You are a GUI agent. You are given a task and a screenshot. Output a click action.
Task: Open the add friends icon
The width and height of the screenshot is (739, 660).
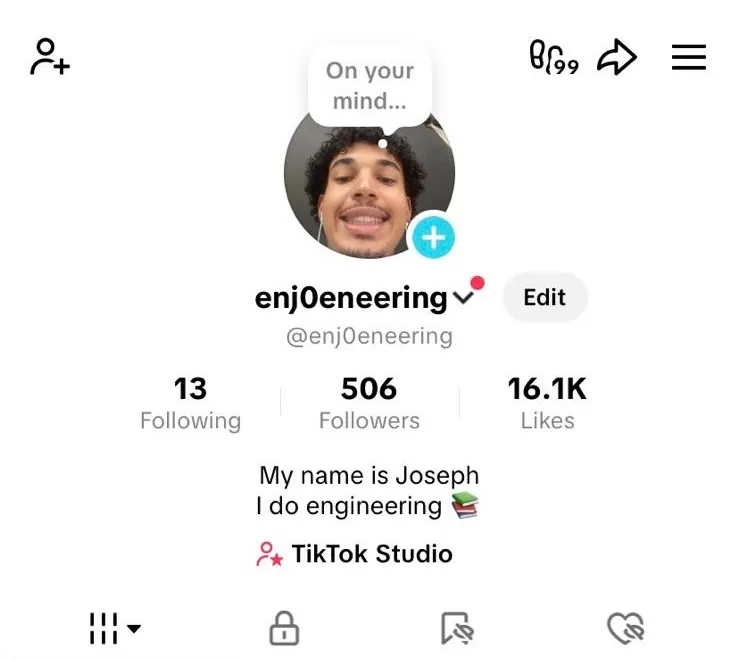(x=50, y=57)
